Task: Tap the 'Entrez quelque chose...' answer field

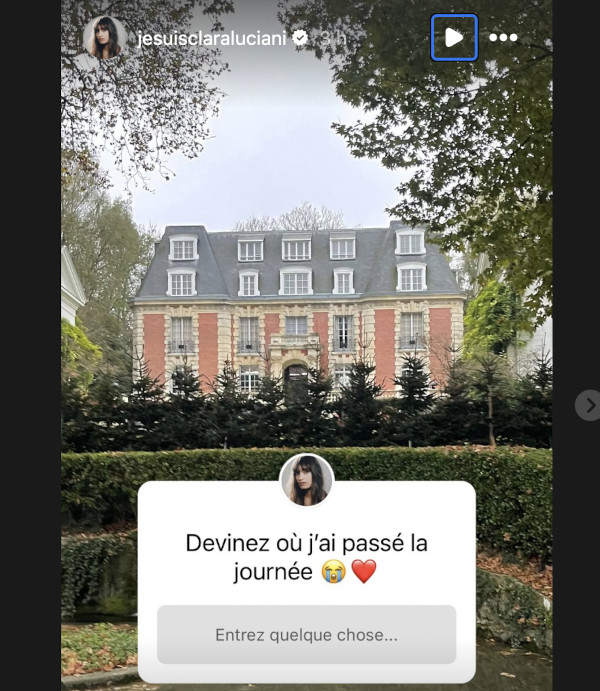Action: (306, 634)
